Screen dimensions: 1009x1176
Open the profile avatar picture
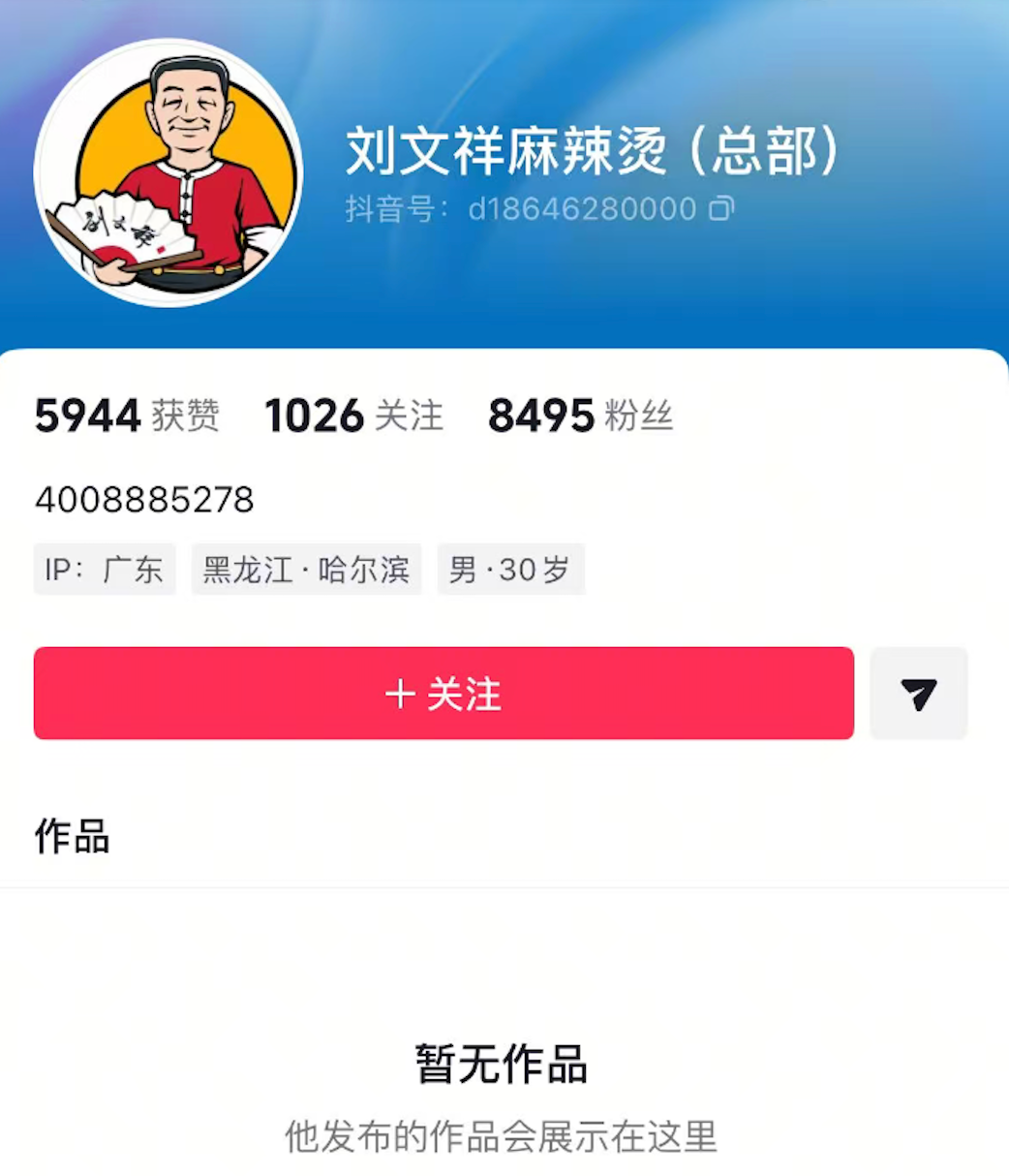[x=168, y=172]
